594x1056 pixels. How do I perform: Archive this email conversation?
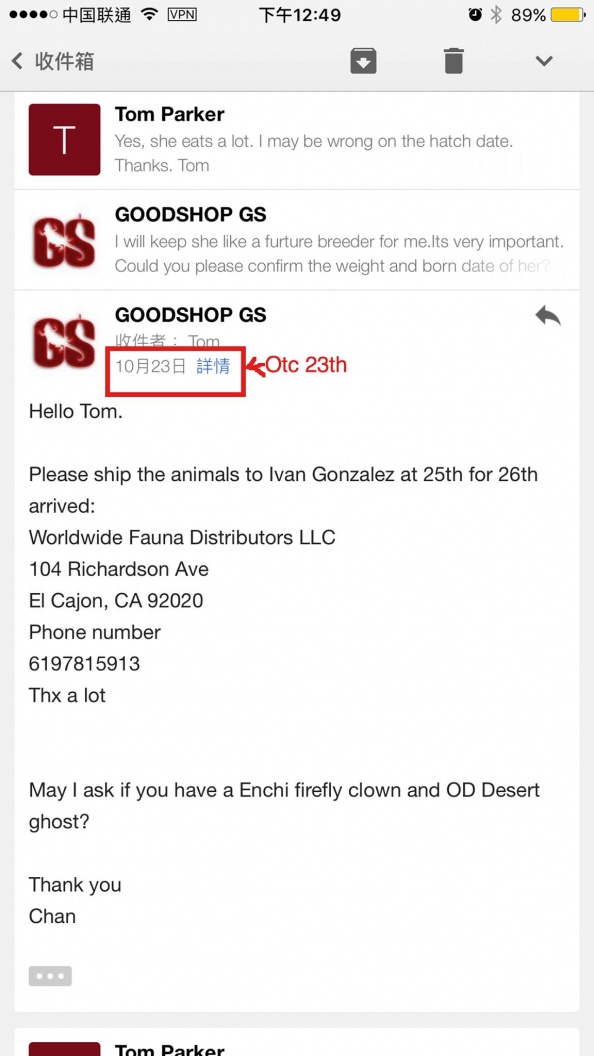tap(363, 61)
